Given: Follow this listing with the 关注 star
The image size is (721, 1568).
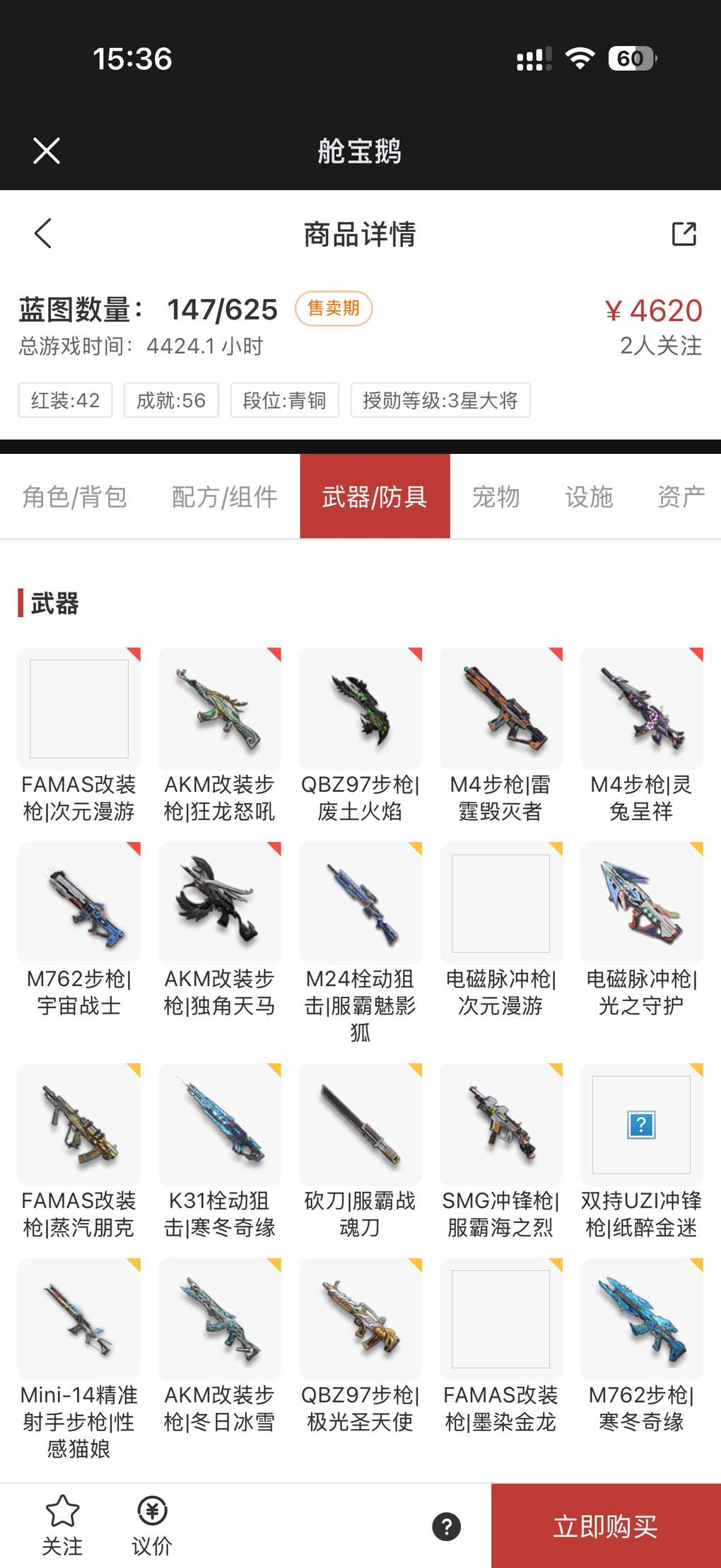Looking at the screenshot, I should [62, 1525].
